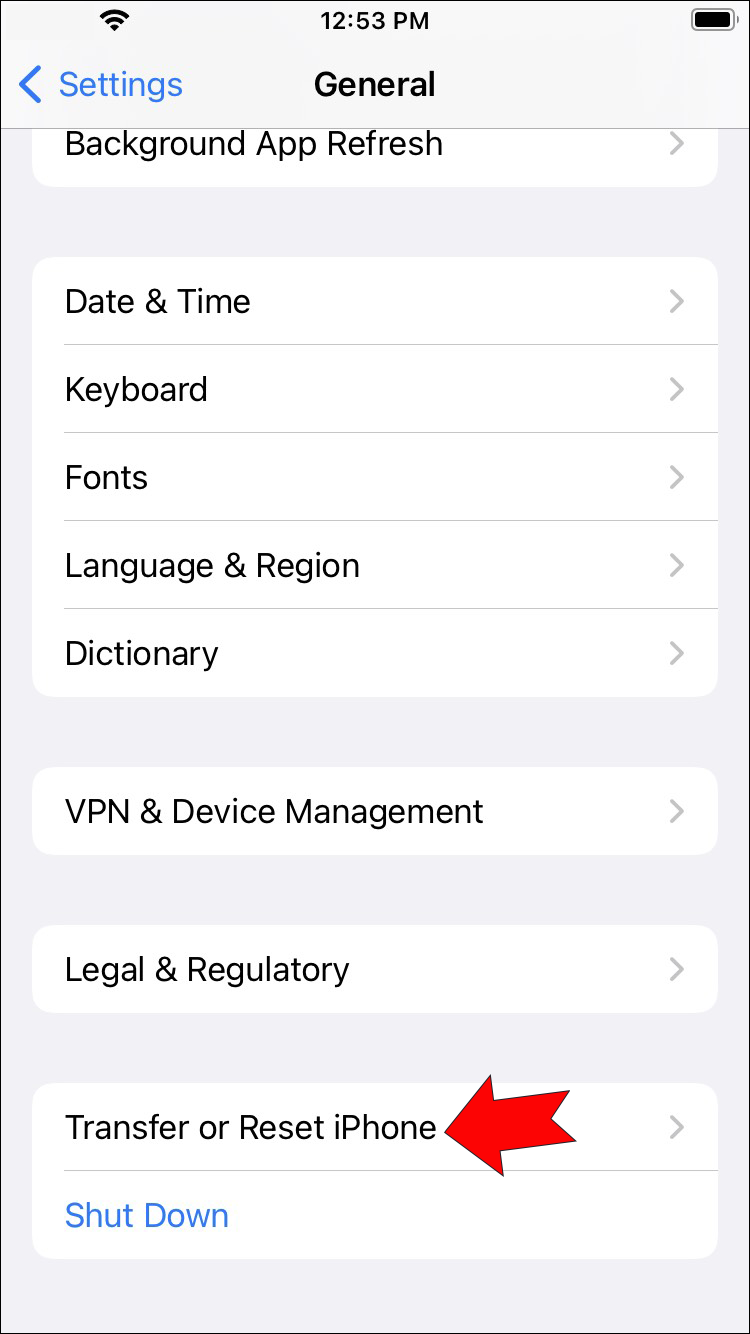Go back to Settings
The width and height of the screenshot is (750, 1334).
pyautogui.click(x=100, y=85)
